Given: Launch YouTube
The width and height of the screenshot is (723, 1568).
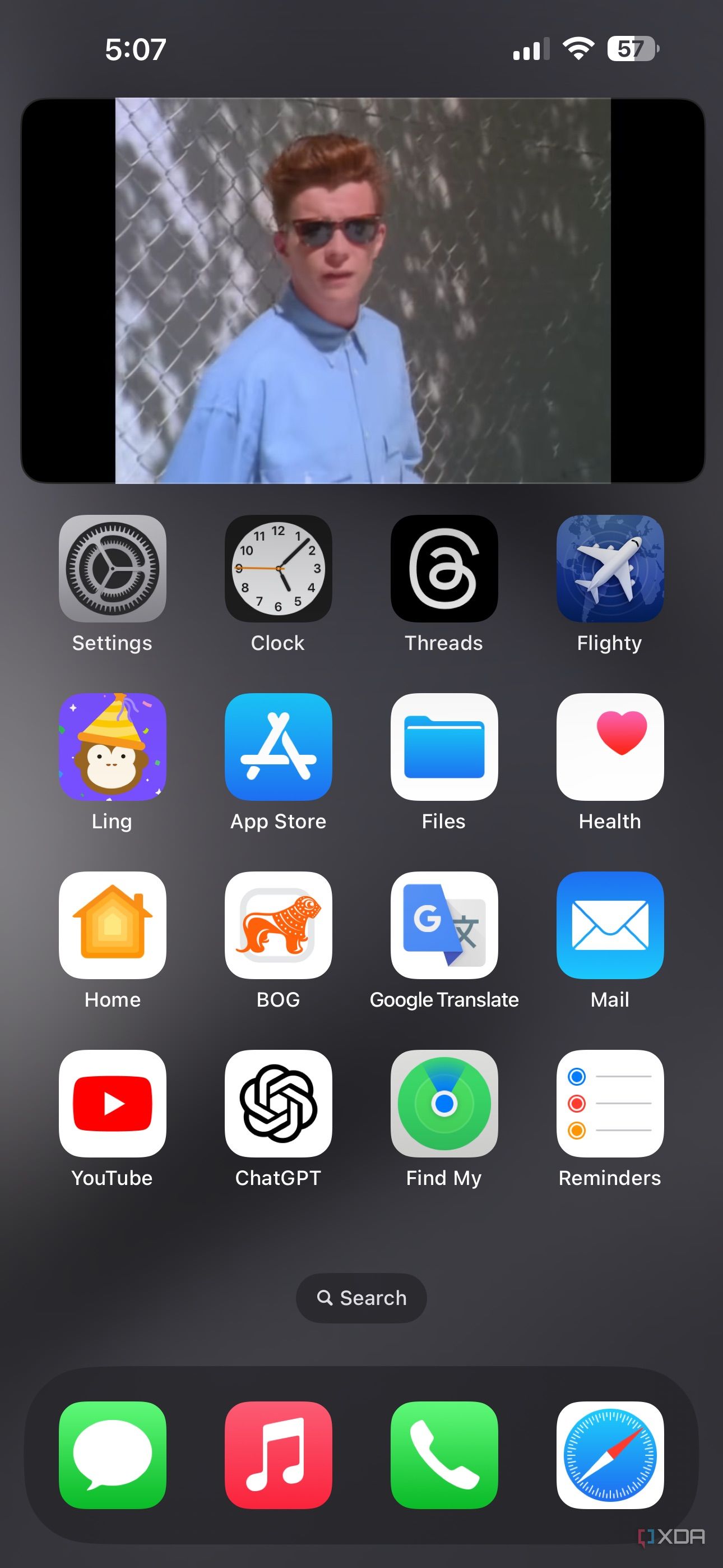Looking at the screenshot, I should (112, 1104).
